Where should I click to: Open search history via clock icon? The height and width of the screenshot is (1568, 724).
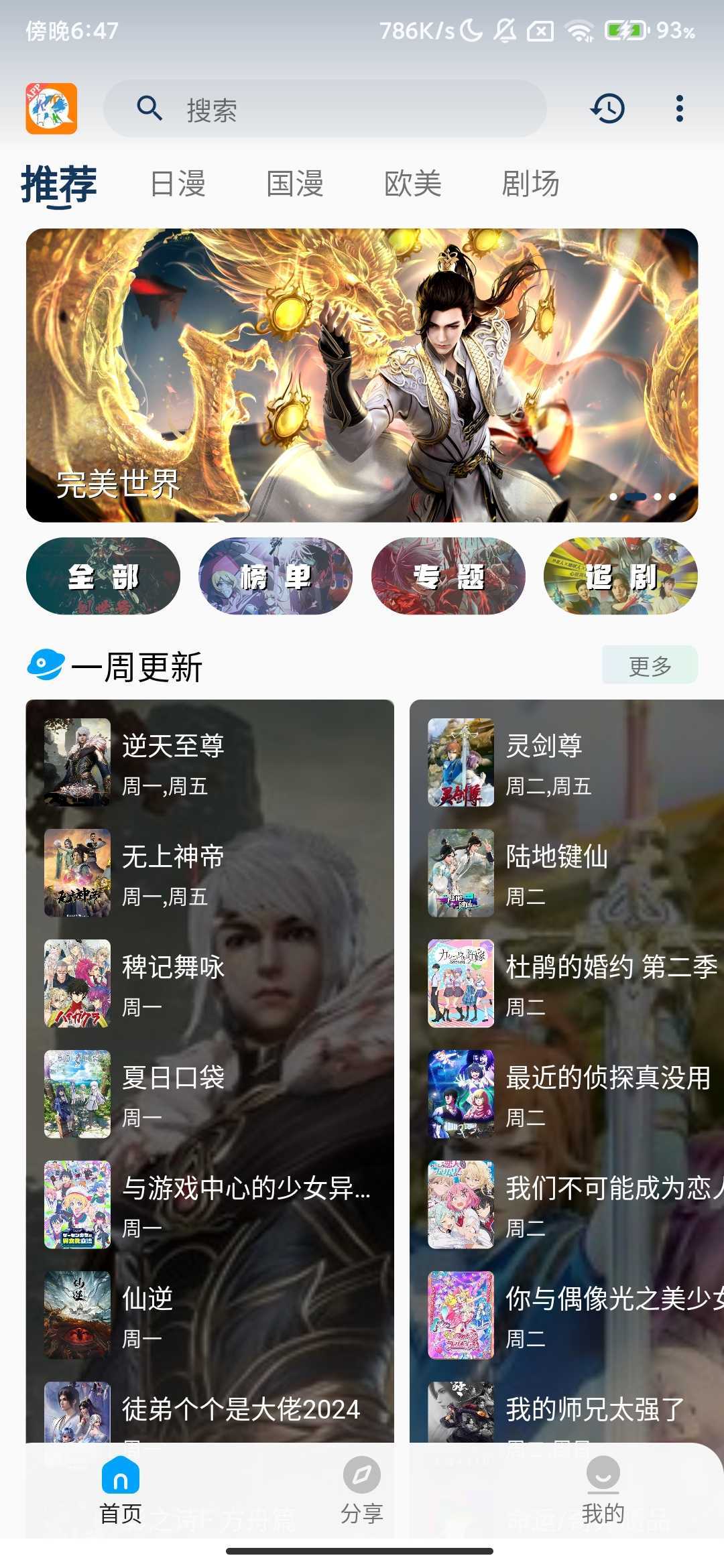coord(609,109)
